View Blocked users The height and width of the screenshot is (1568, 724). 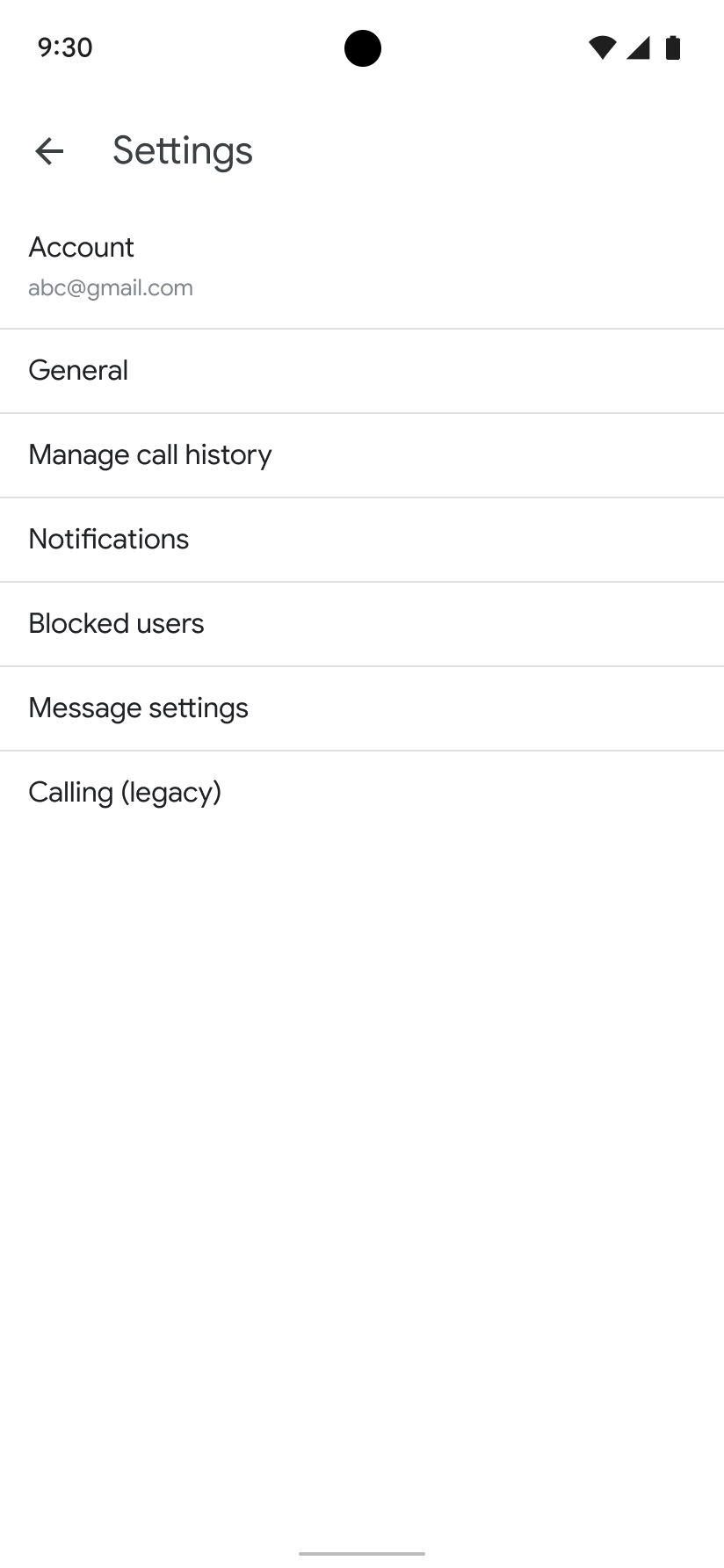tap(362, 624)
